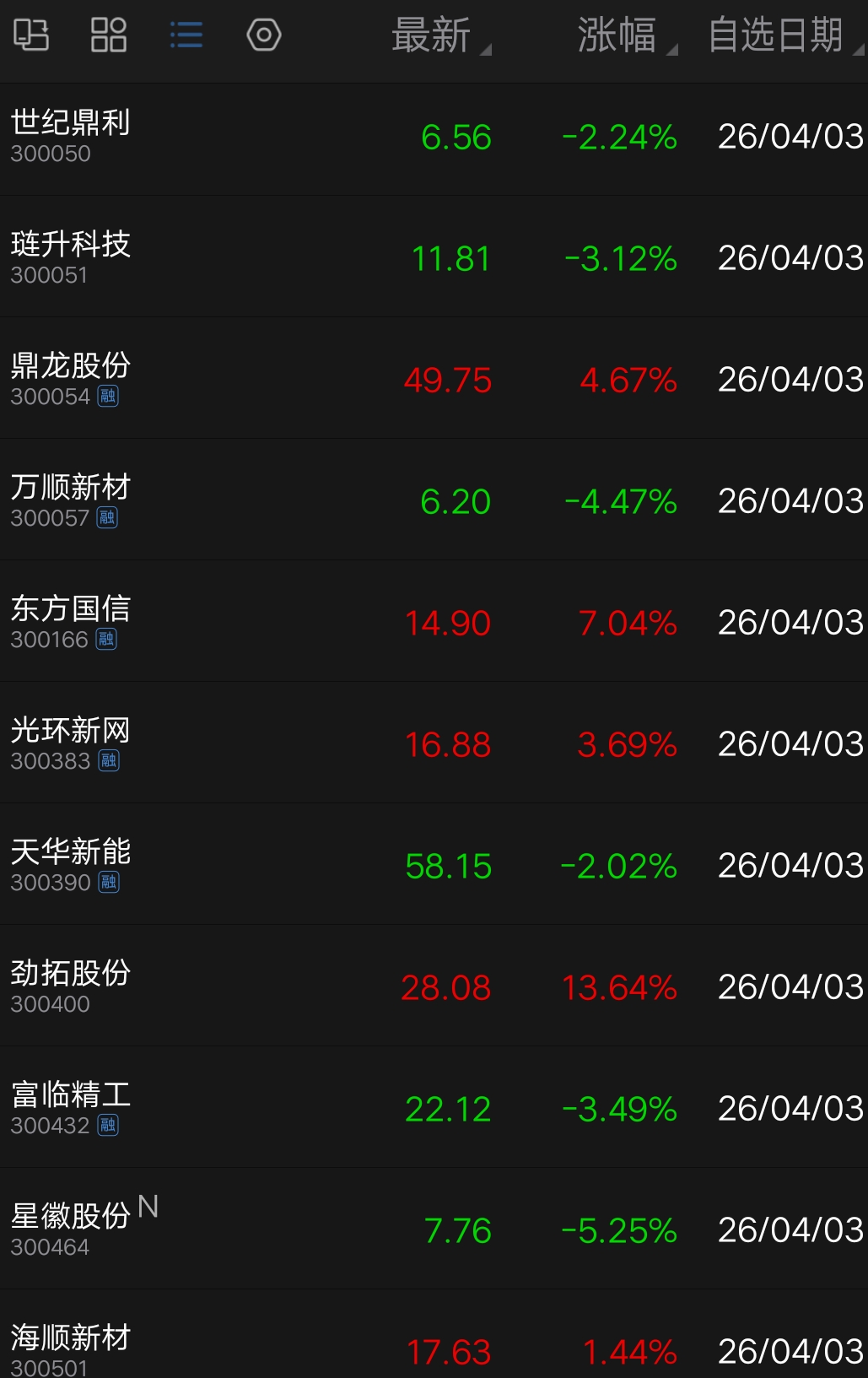868x1378 pixels.
Task: Select the list view icon
Action: (x=186, y=35)
